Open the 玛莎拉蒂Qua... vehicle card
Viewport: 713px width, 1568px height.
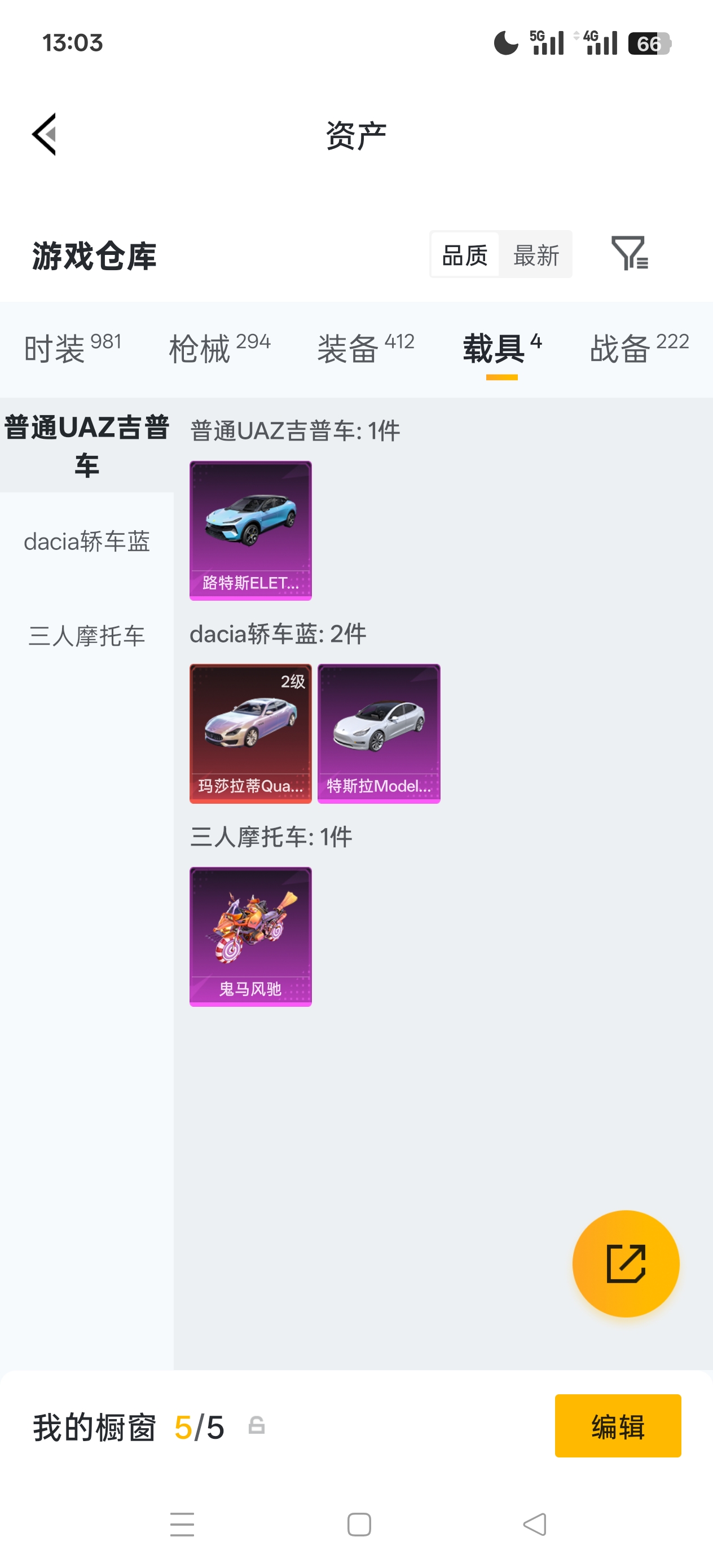pos(250,733)
